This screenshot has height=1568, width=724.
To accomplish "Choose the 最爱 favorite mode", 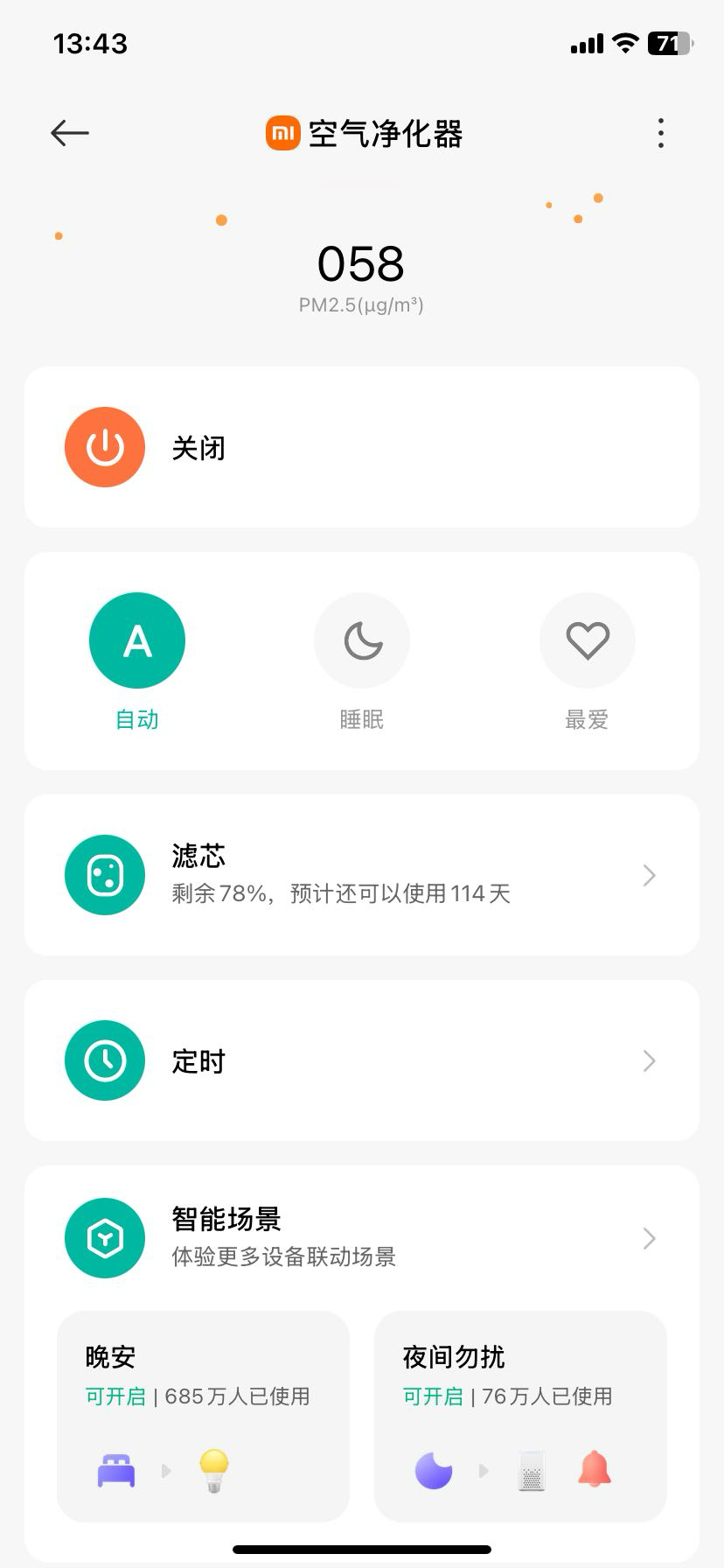I will (588, 640).
